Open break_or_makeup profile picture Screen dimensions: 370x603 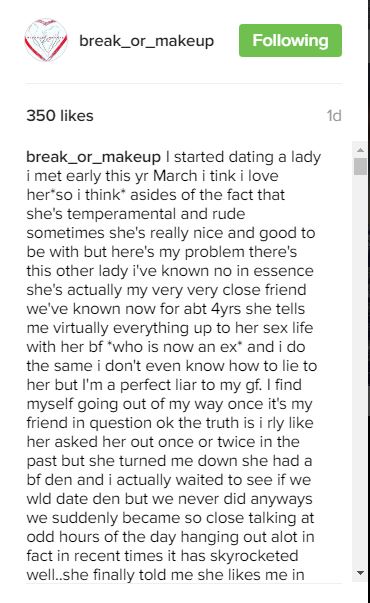click(x=46, y=40)
